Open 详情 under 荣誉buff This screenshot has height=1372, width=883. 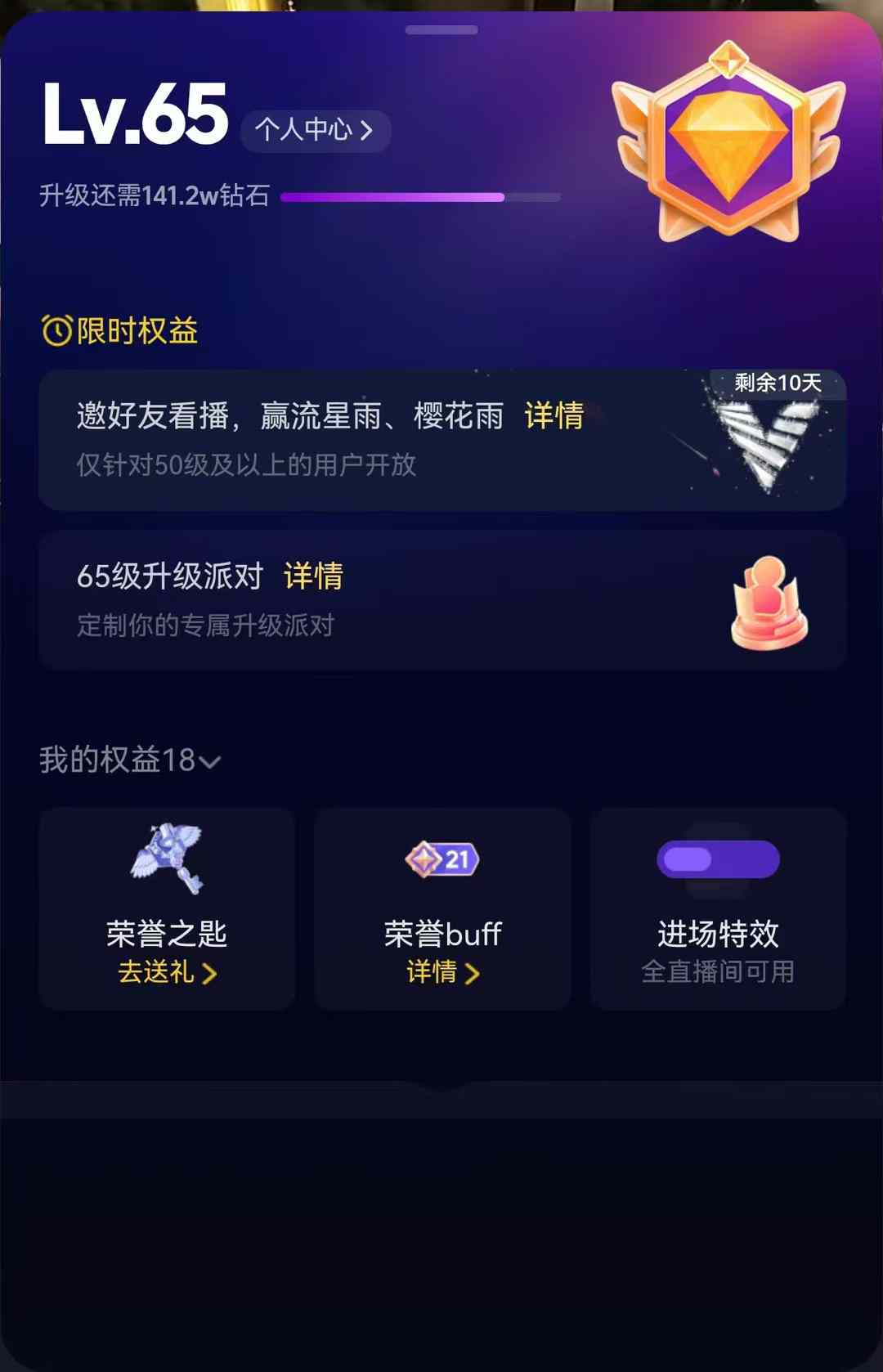pos(442,972)
